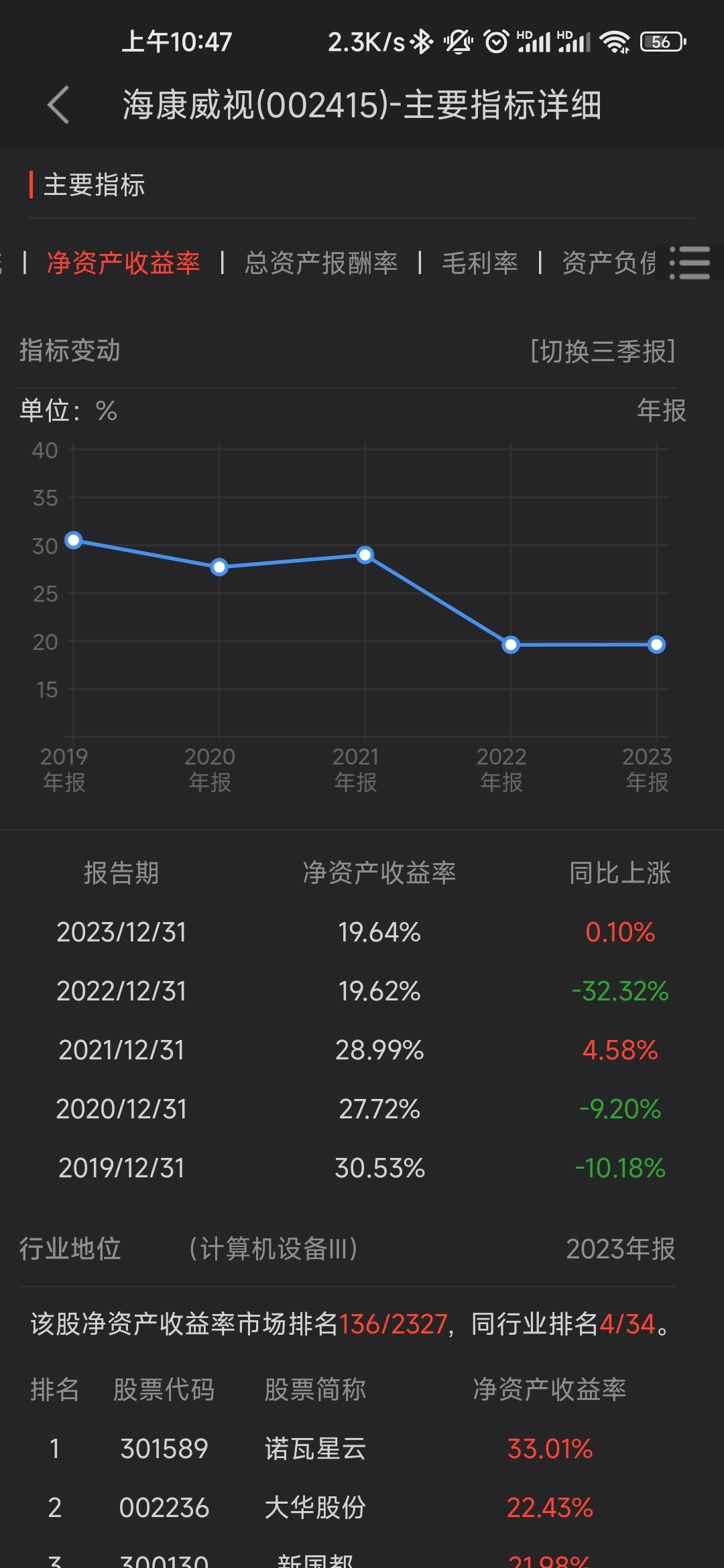Switch to the 总资产报酬率 tab
The height and width of the screenshot is (1568, 724).
[x=323, y=263]
